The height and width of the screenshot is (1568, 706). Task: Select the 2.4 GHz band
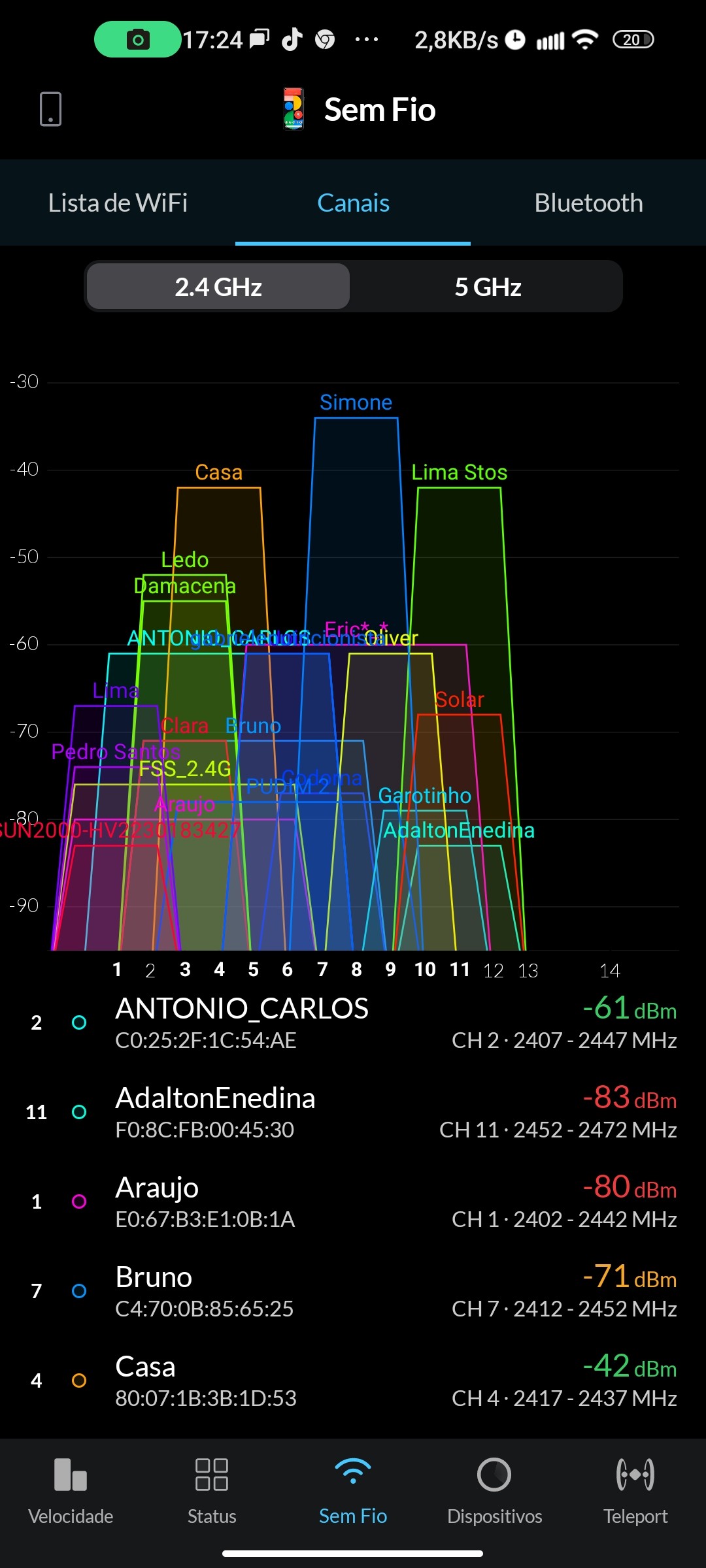point(218,287)
